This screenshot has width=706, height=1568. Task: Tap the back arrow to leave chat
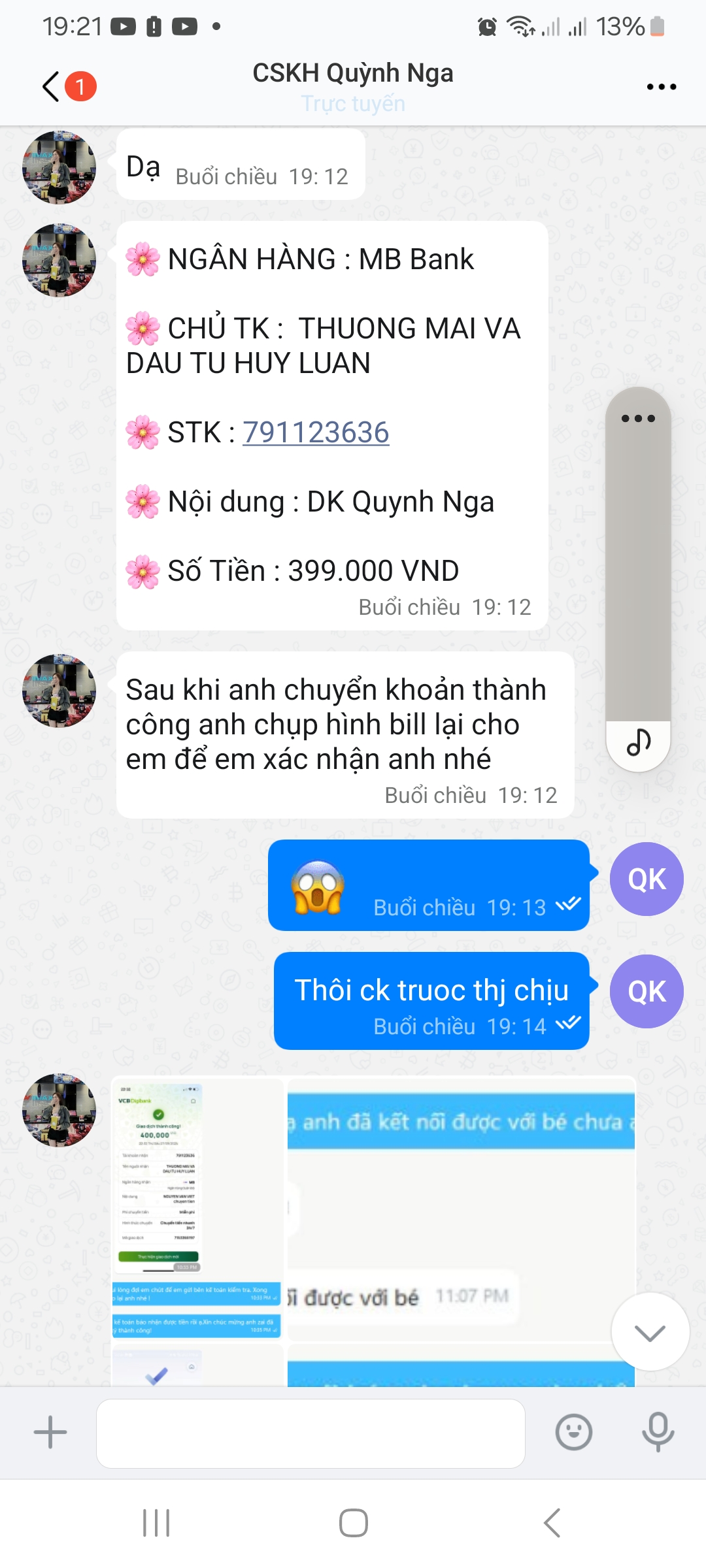tap(50, 86)
